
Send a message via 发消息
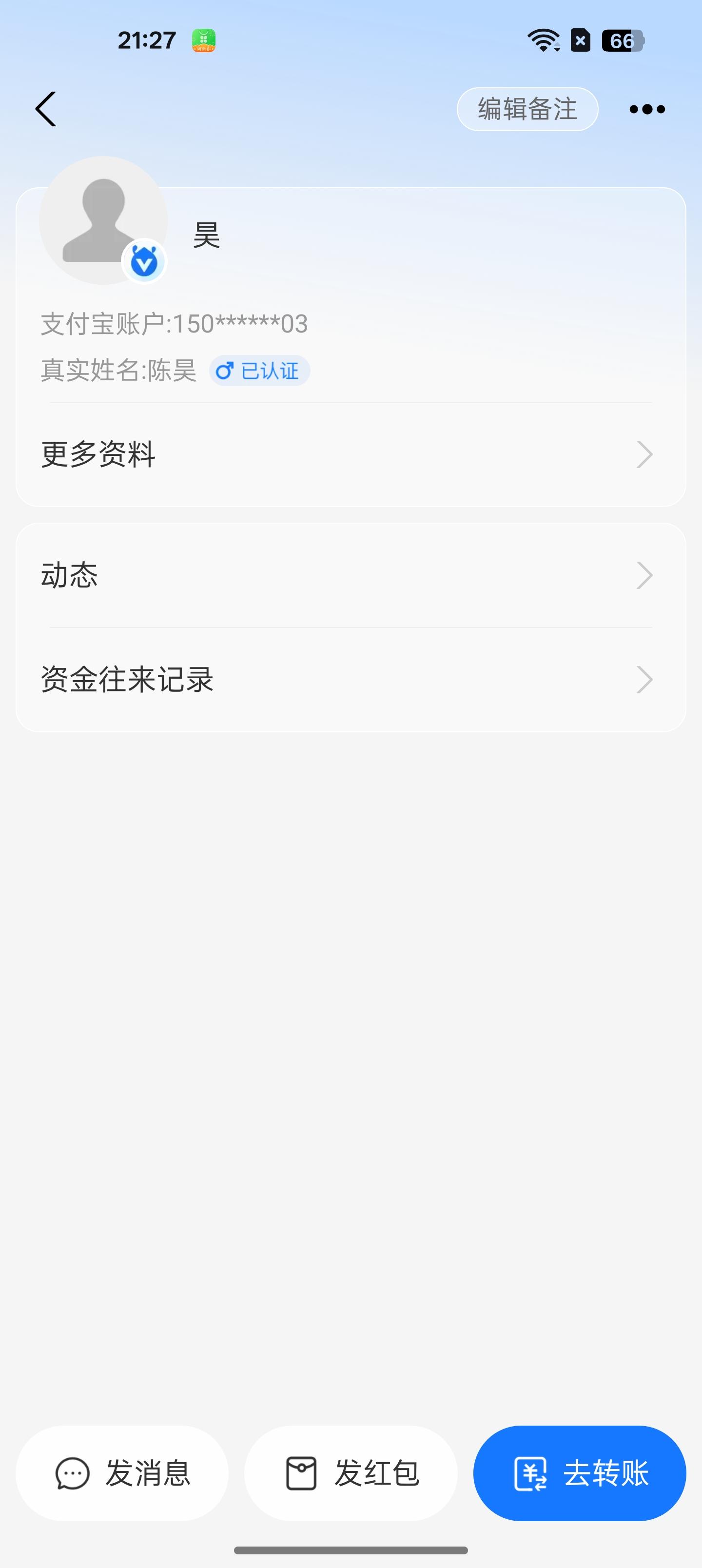122,1473
